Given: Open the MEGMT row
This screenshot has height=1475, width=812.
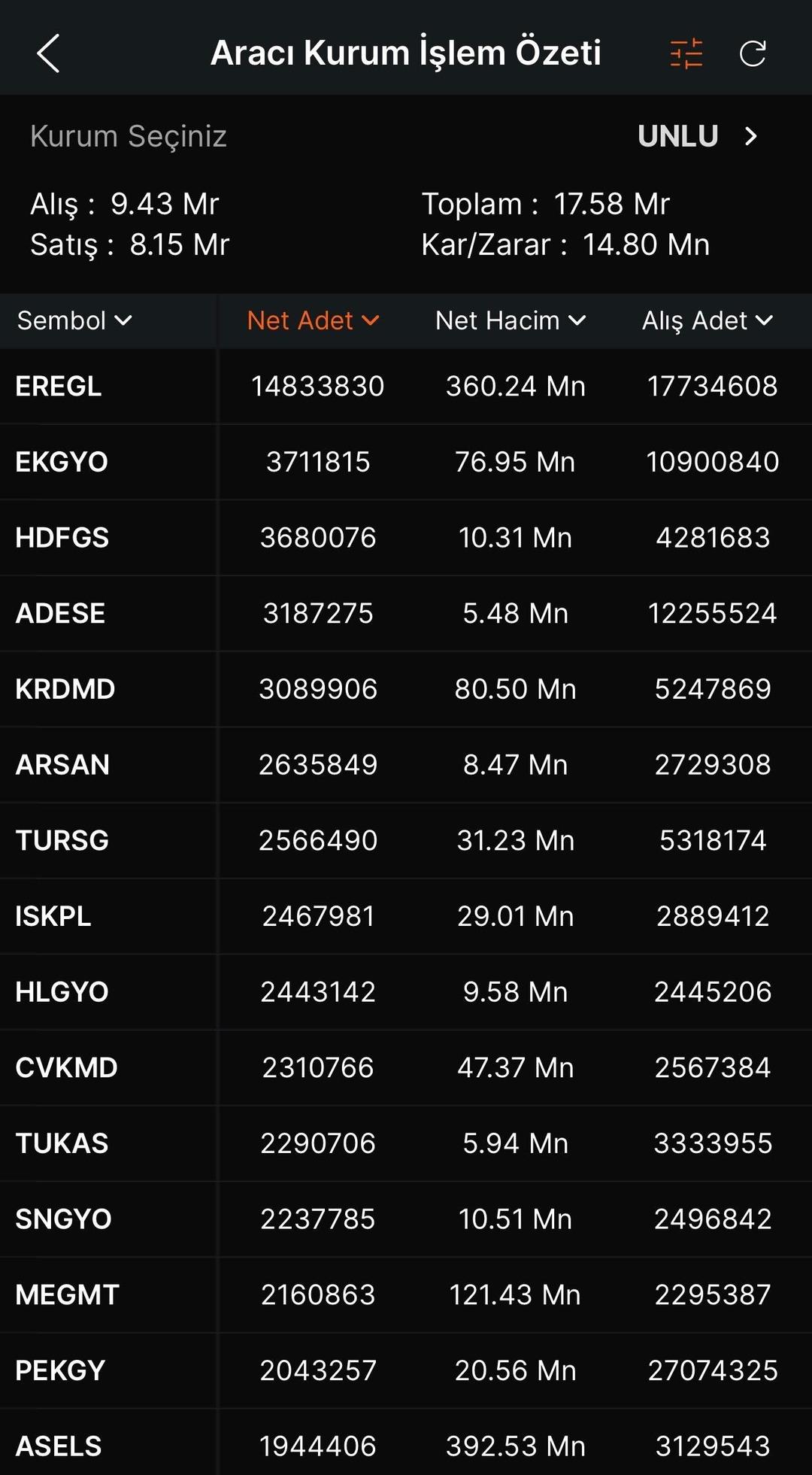Looking at the screenshot, I should 68,1294.
